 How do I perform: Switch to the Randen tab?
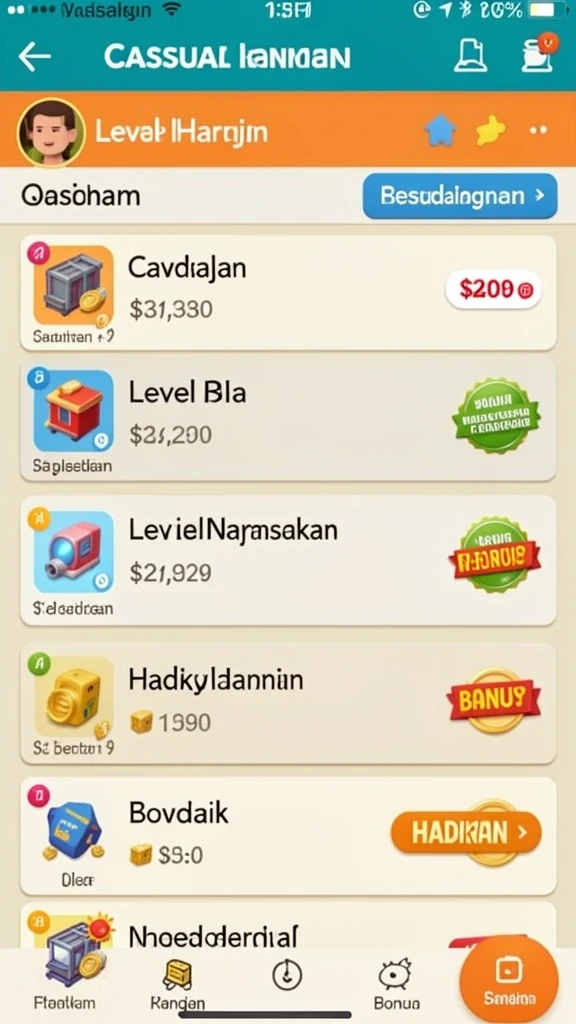[178, 984]
